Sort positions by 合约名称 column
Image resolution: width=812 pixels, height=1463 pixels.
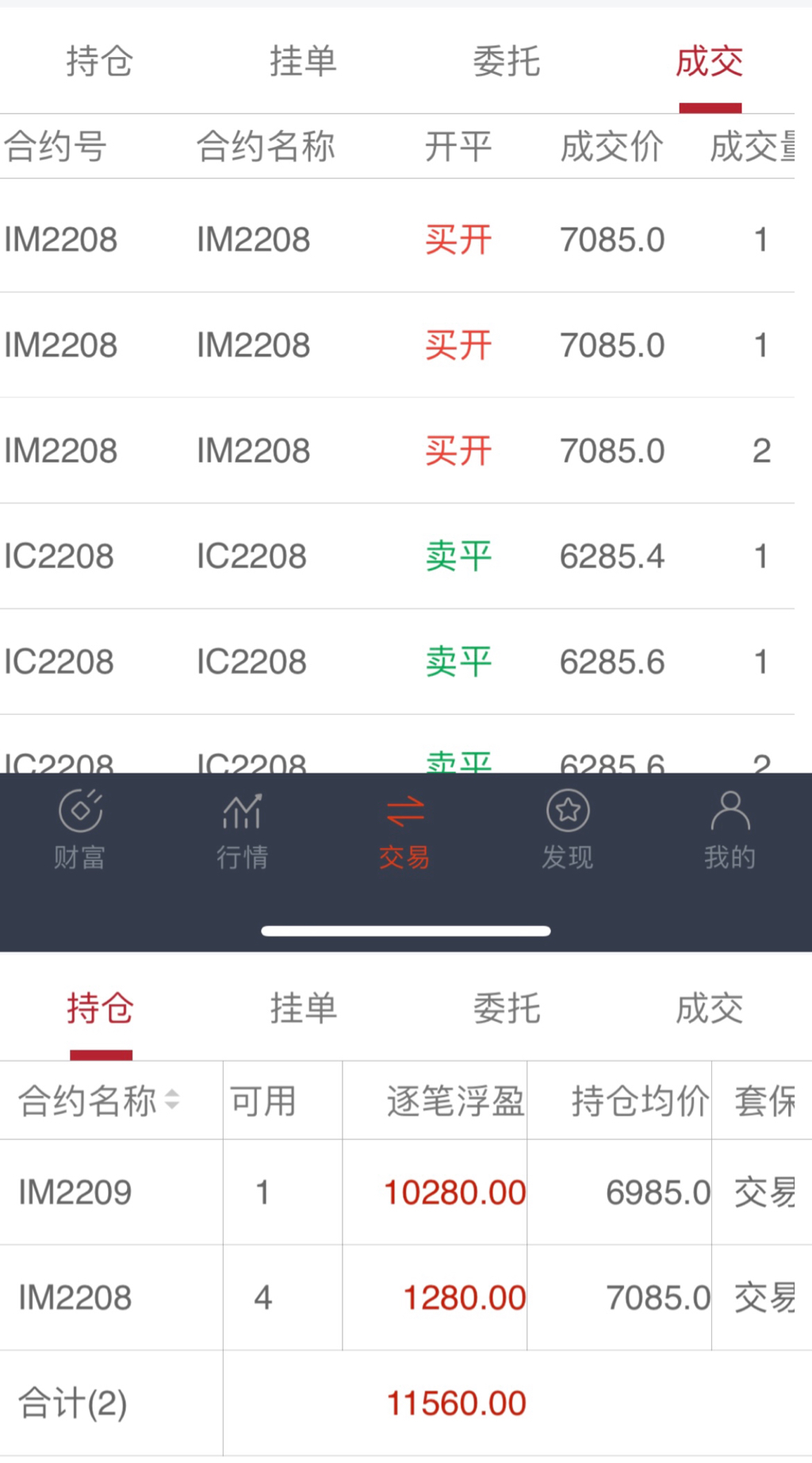coord(100,1101)
